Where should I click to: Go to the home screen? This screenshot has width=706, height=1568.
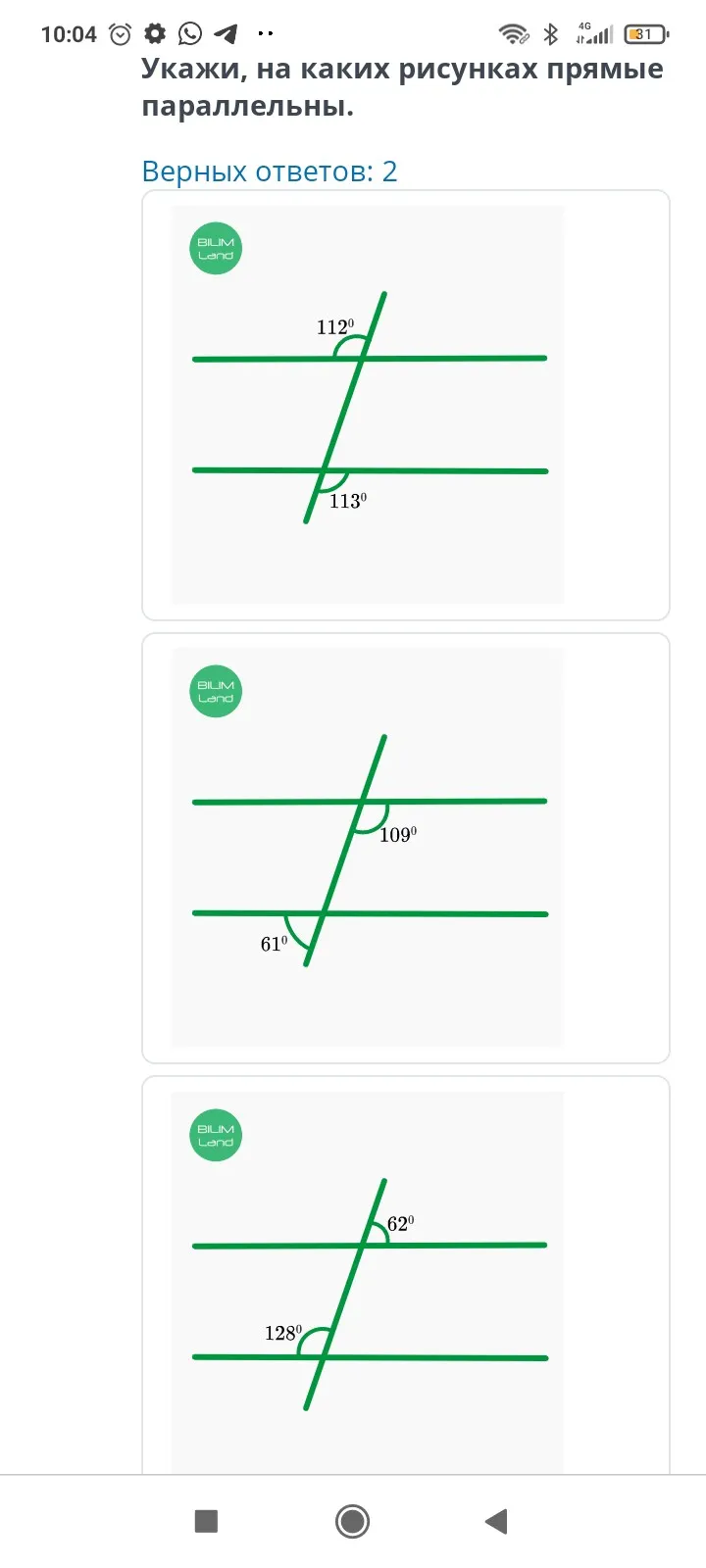[352, 1521]
